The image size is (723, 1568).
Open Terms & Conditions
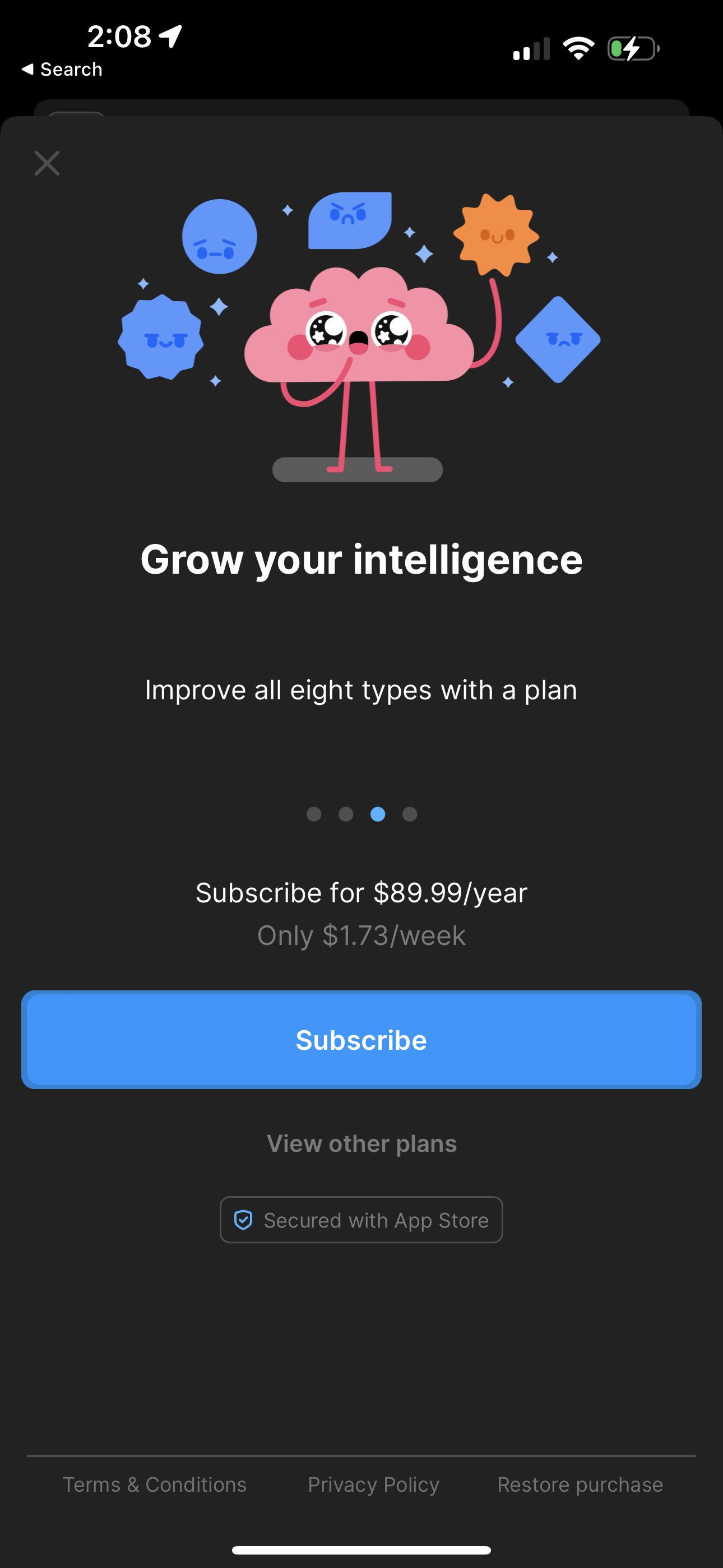click(x=155, y=1484)
